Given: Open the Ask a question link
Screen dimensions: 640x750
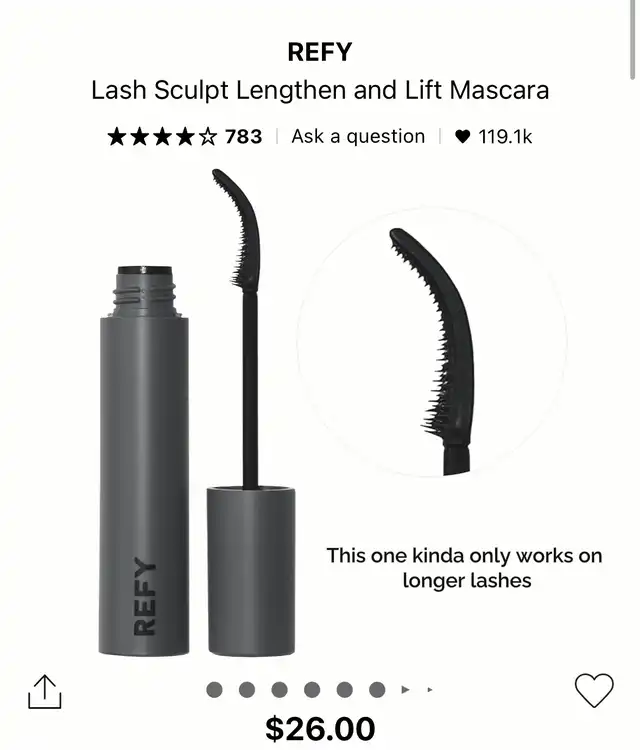Looking at the screenshot, I should [358, 136].
